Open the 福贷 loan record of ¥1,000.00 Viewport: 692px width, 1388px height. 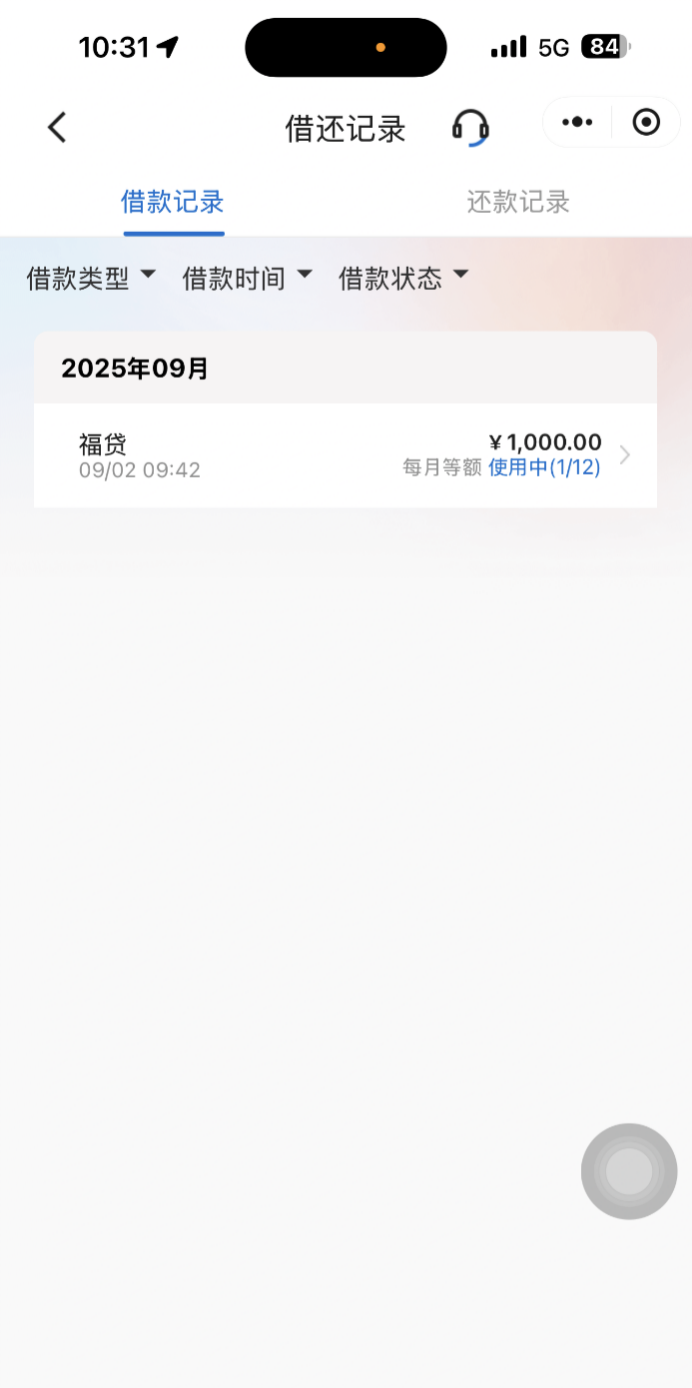345,455
